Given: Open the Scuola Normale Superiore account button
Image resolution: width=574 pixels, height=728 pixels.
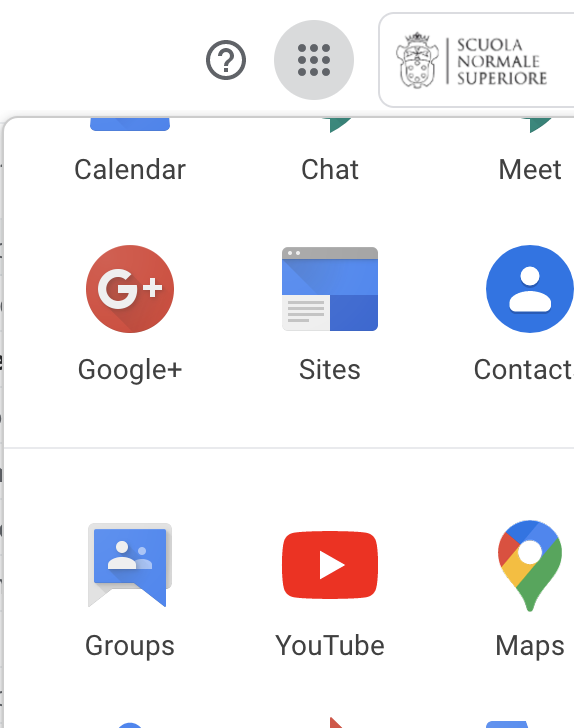Looking at the screenshot, I should pos(476,60).
